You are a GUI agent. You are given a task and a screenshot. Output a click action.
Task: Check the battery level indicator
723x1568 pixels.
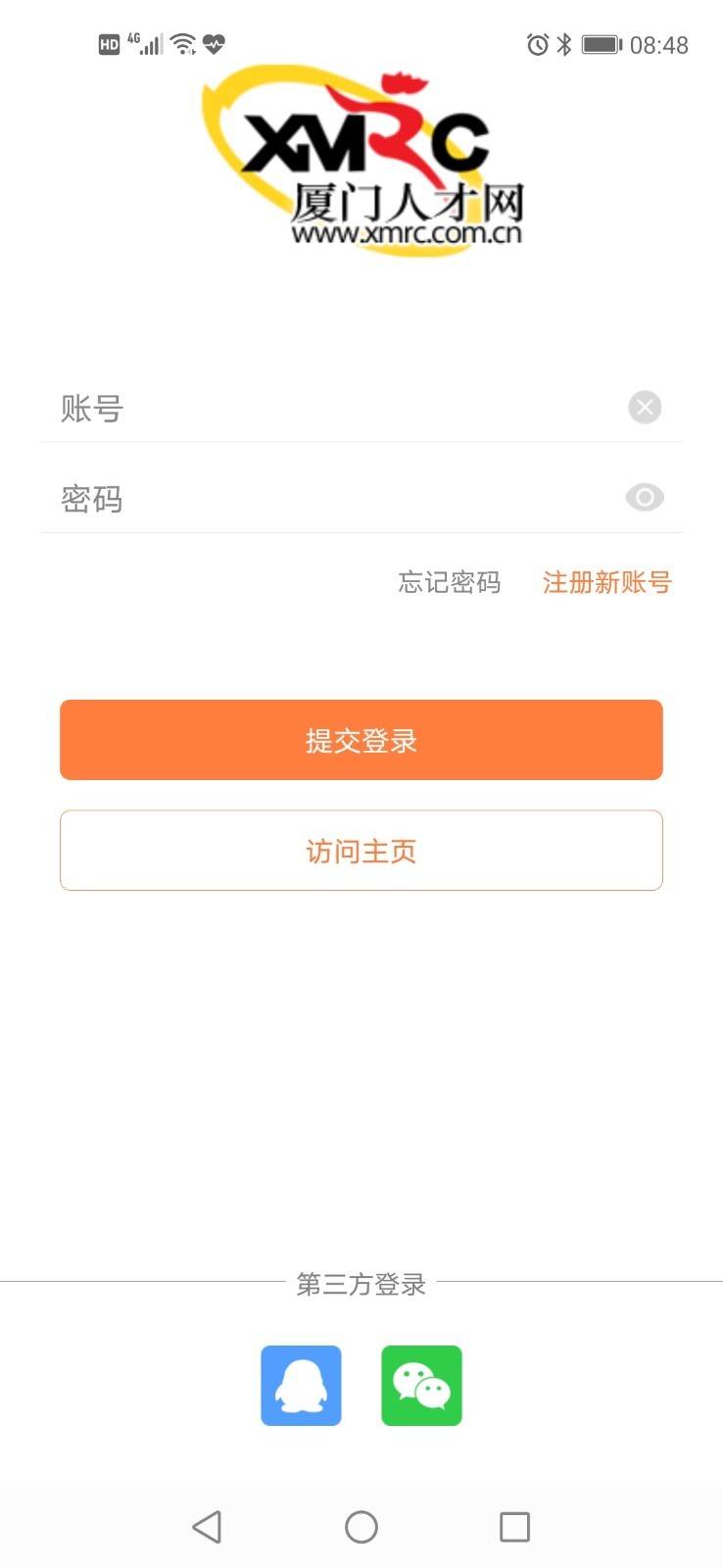coord(599,43)
